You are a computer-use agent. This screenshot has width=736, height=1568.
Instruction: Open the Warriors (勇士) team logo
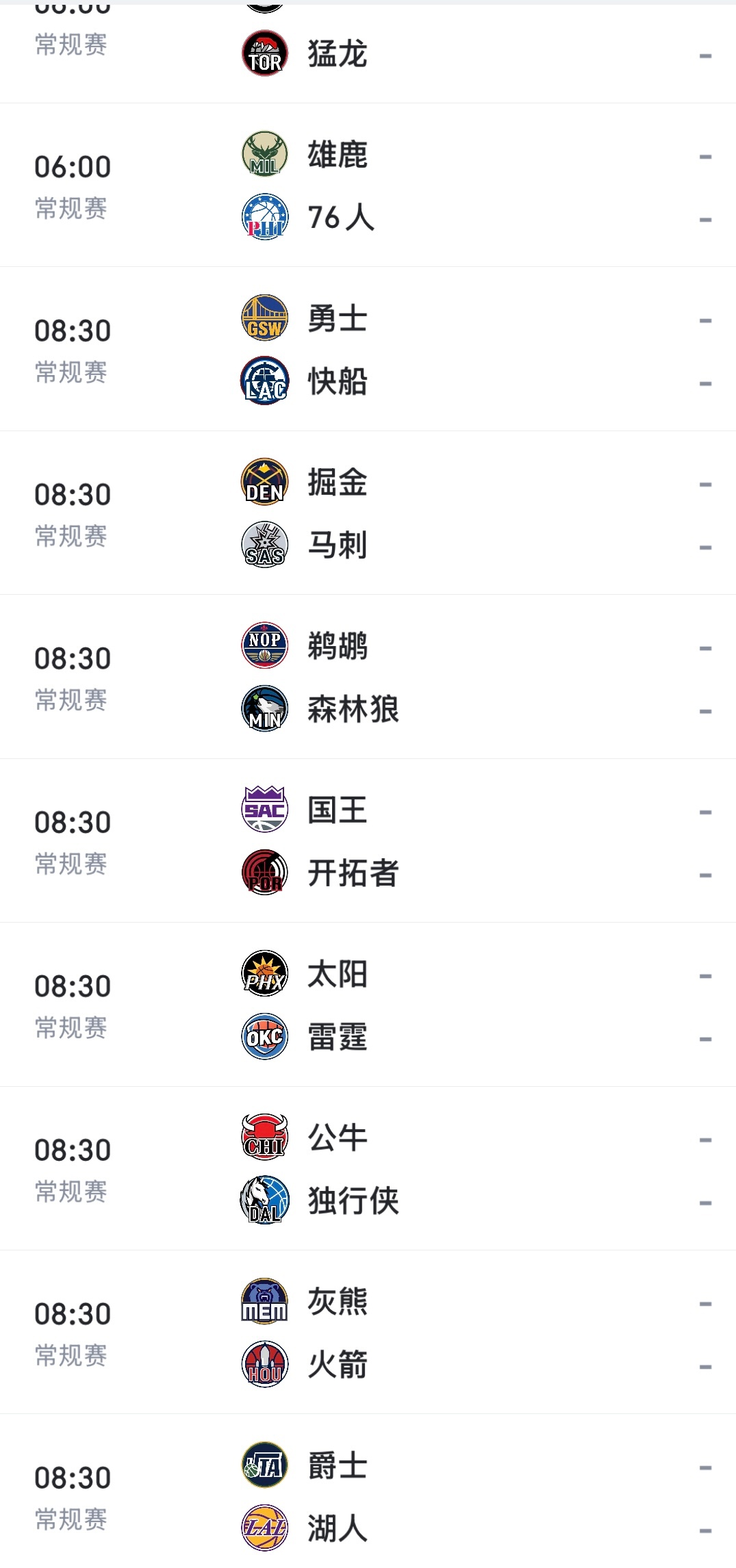point(264,318)
